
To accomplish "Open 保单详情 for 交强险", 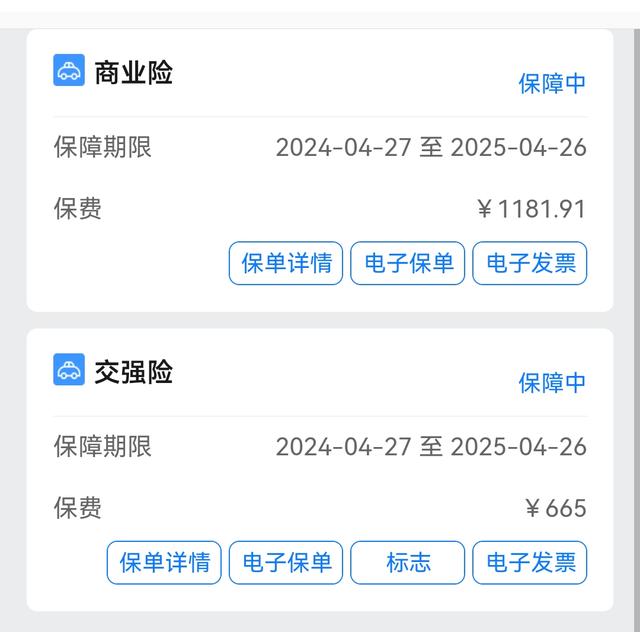I will [x=164, y=562].
